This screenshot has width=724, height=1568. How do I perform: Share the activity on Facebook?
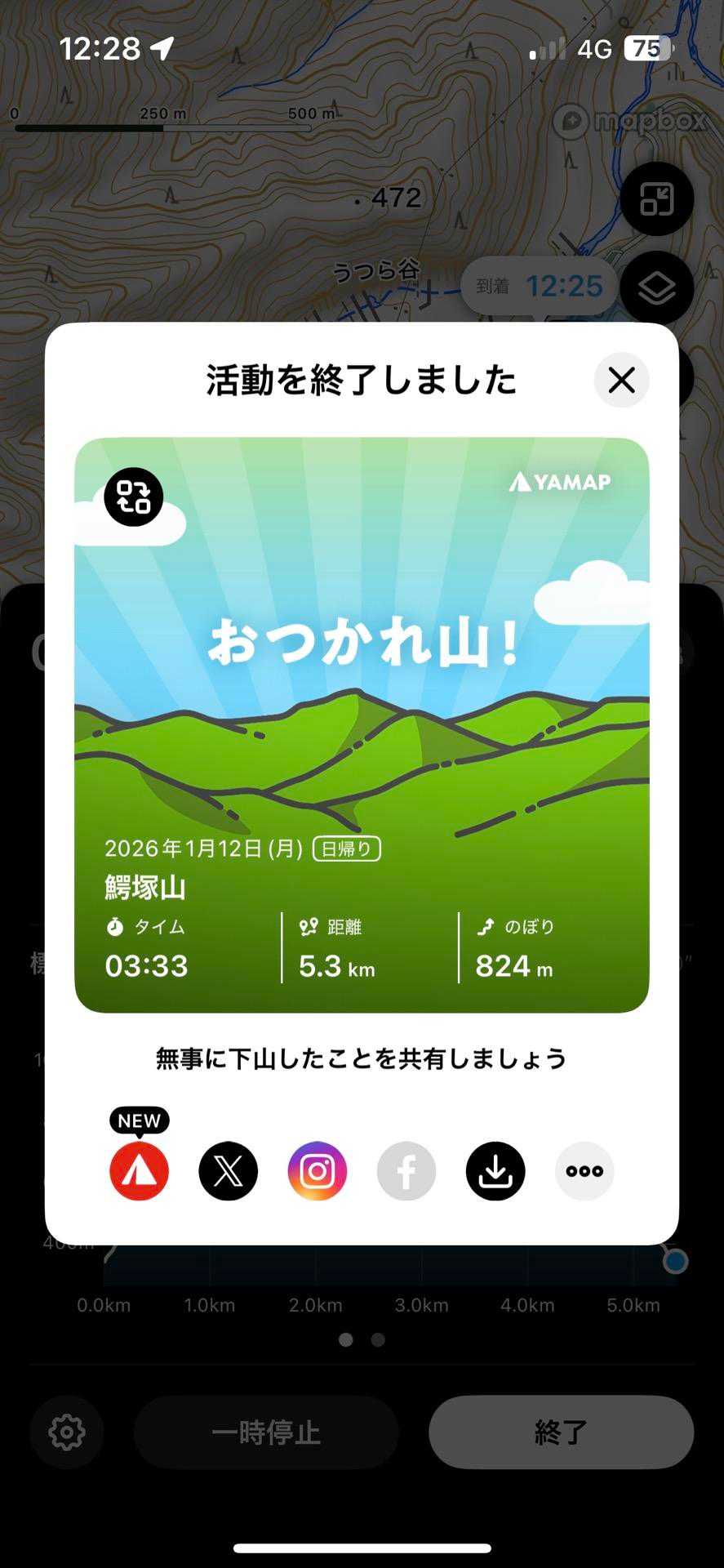click(x=406, y=1170)
